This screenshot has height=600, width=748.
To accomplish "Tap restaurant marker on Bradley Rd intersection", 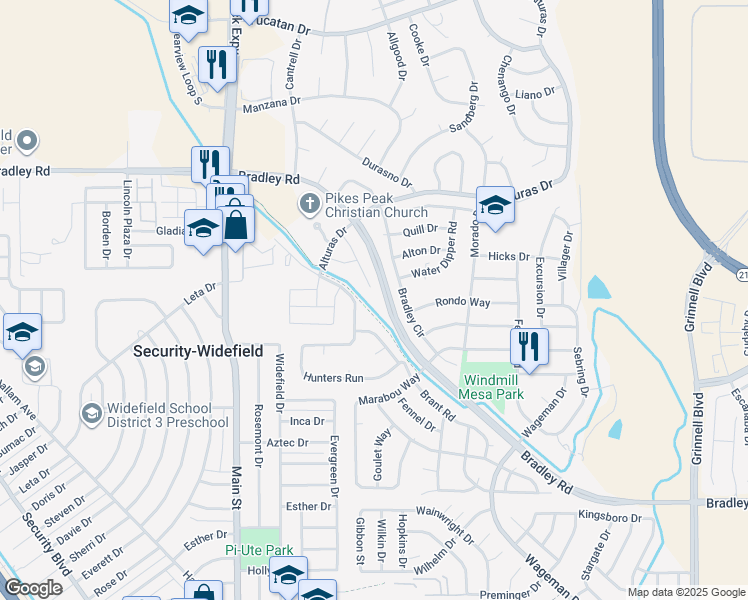I will point(210,165).
